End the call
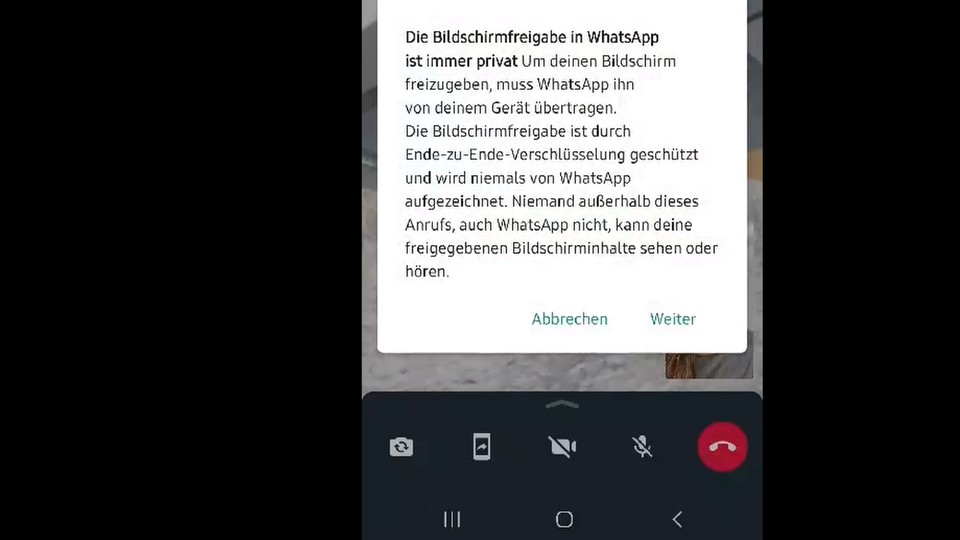The width and height of the screenshot is (960, 540). pos(722,446)
